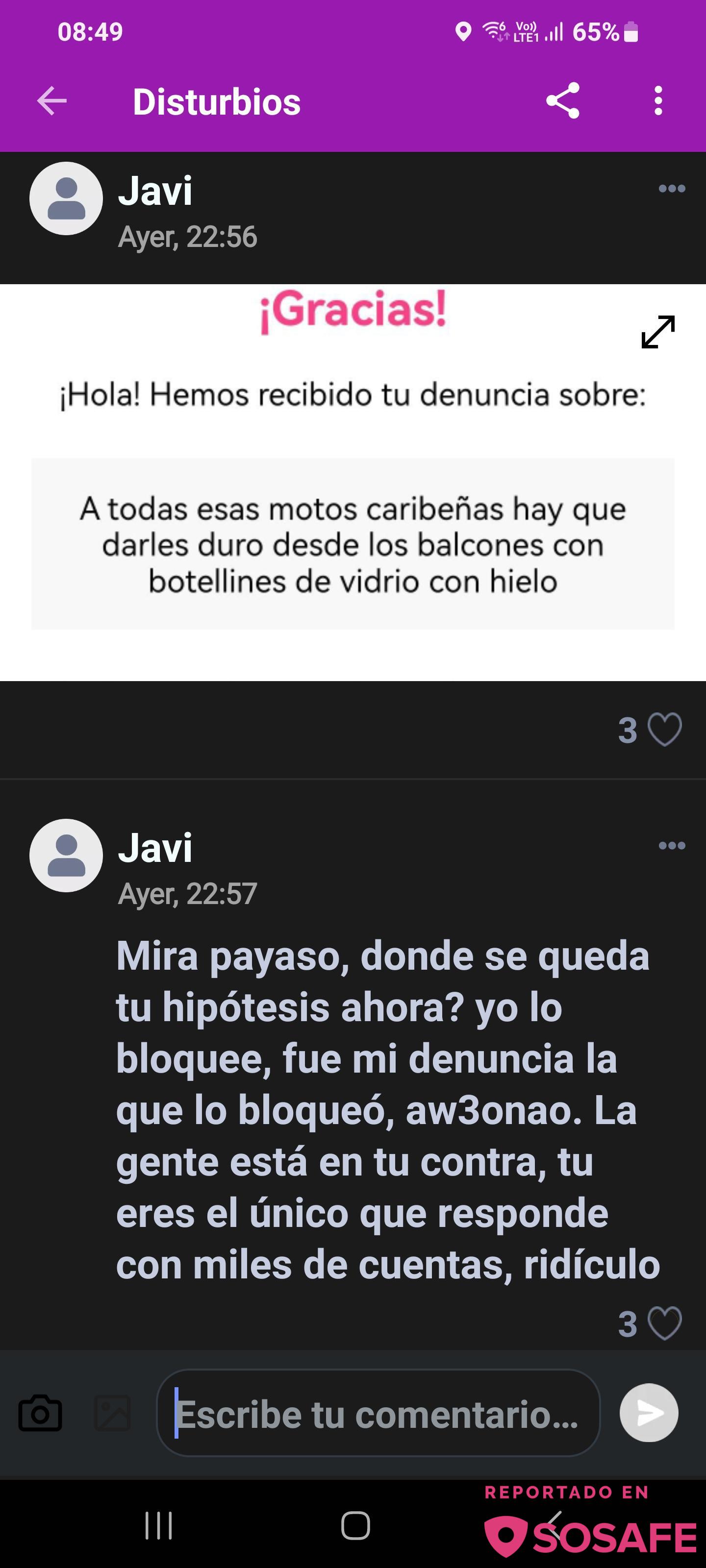Open options for Javi's 22:56 comment

(x=671, y=189)
